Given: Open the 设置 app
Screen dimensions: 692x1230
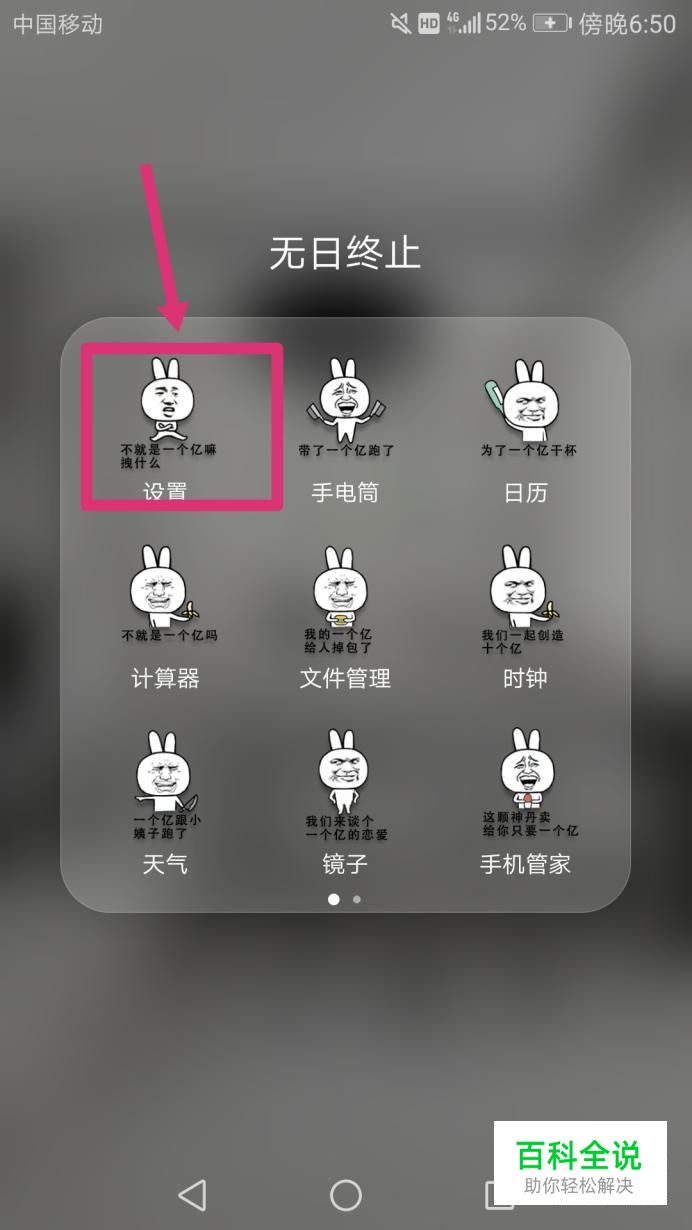Looking at the screenshot, I should [x=166, y=420].
